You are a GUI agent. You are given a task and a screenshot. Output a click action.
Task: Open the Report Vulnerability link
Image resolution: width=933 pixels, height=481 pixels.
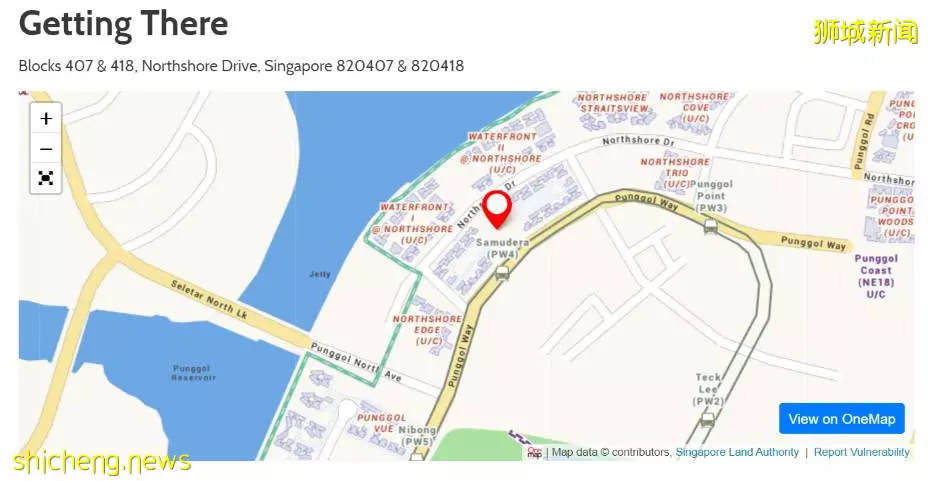(x=861, y=452)
